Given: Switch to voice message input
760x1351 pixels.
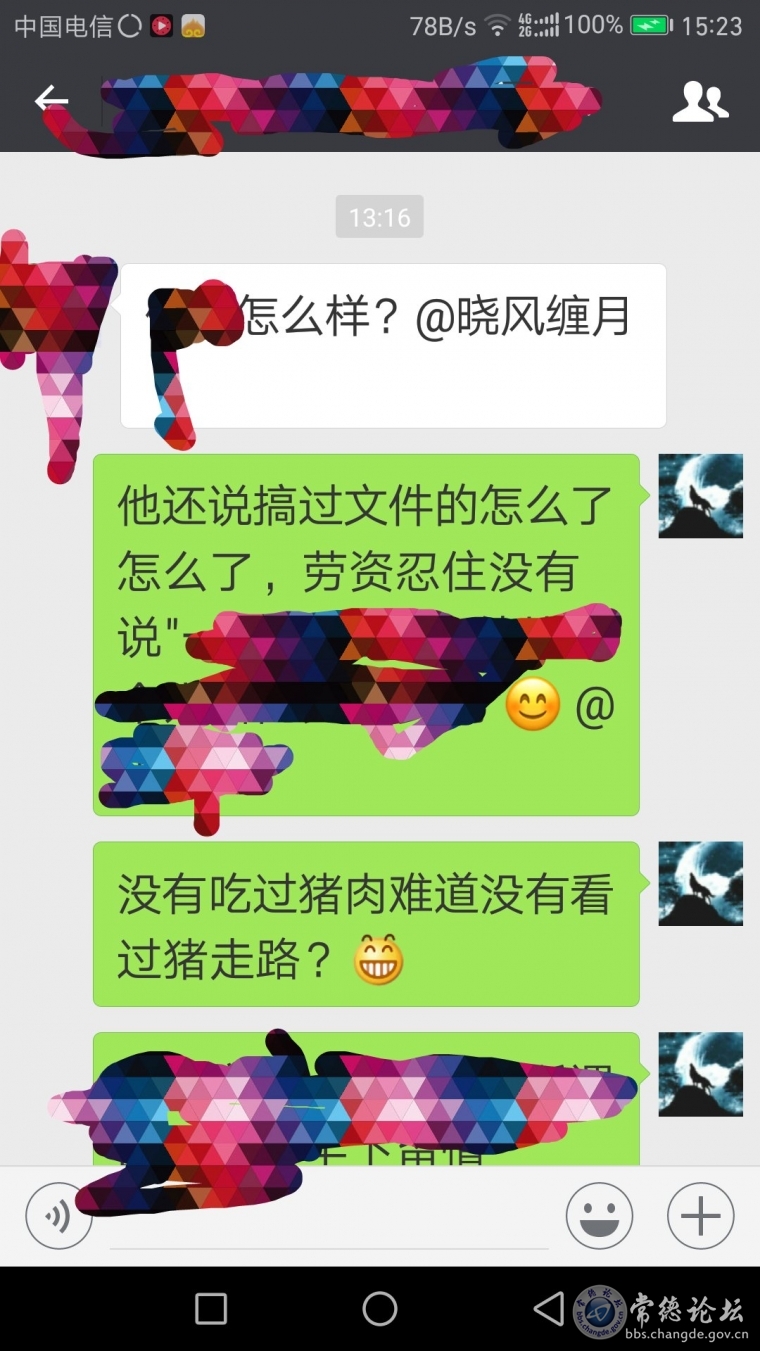Looking at the screenshot, I should pyautogui.click(x=59, y=1216).
